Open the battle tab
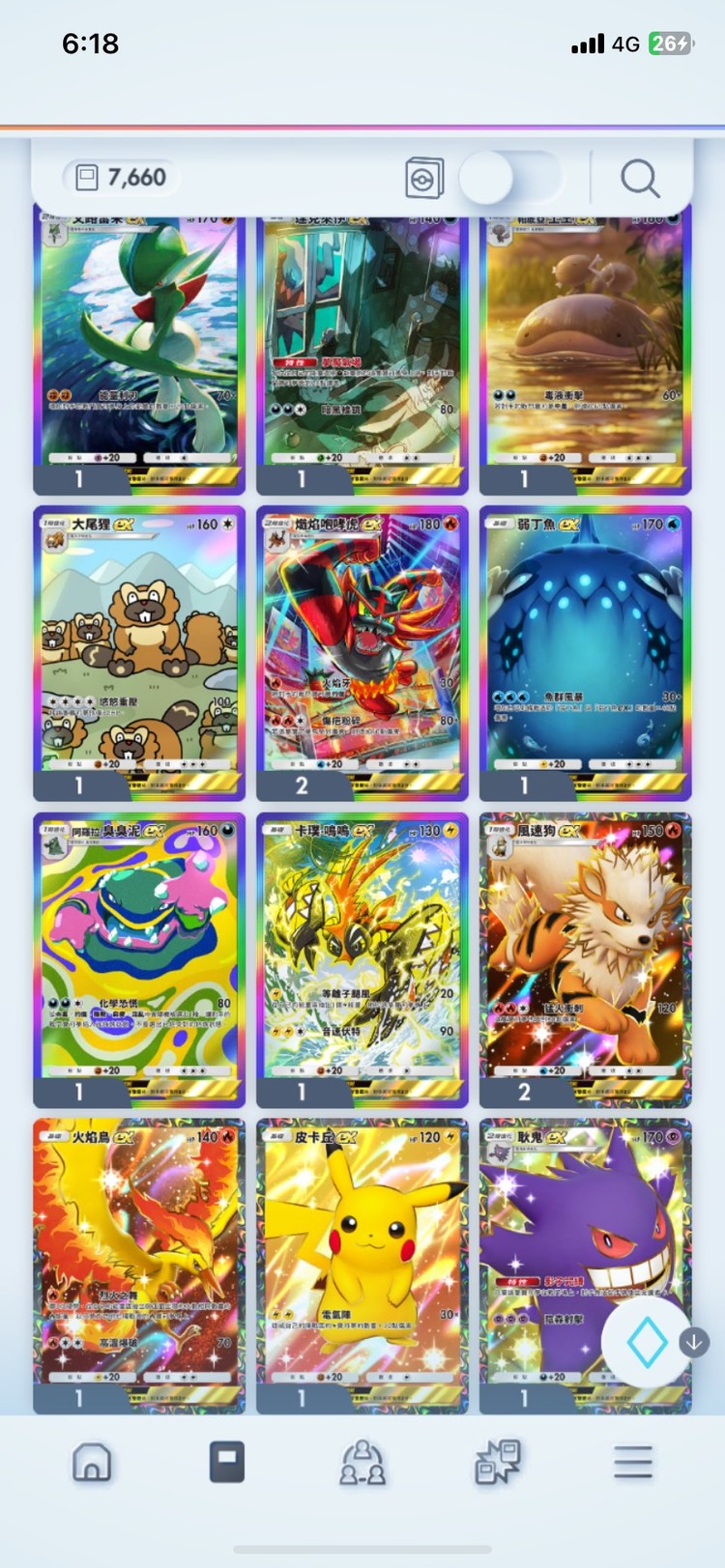This screenshot has height=1568, width=725. click(x=498, y=1463)
